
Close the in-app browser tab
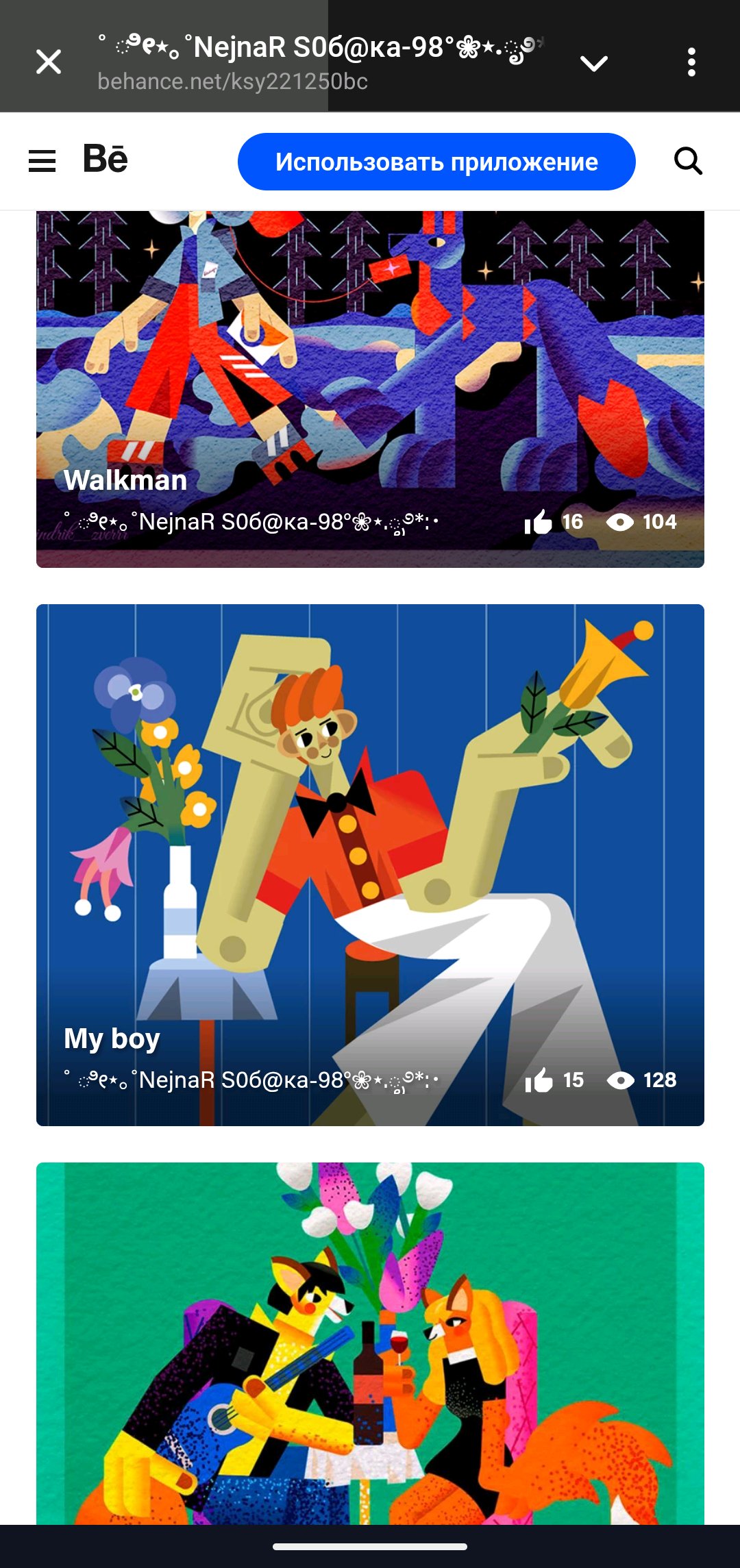tap(49, 62)
